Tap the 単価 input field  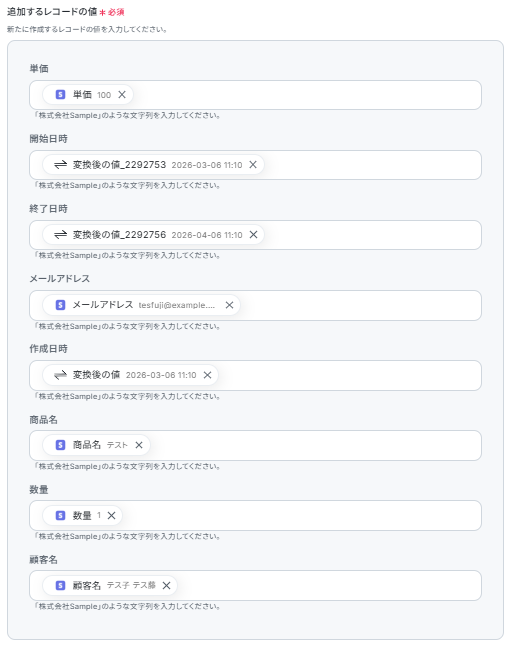click(255, 95)
